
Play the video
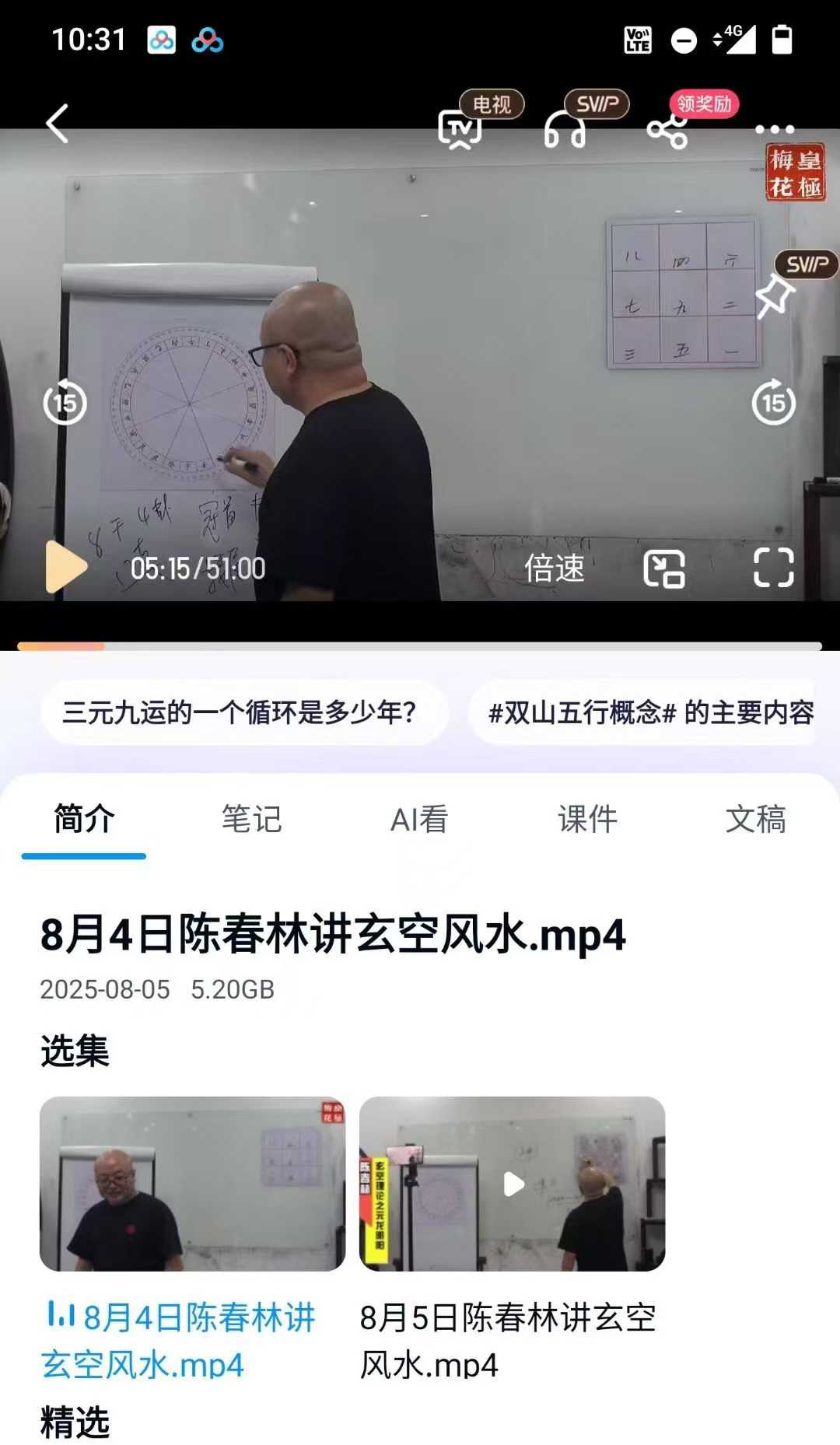[65, 567]
